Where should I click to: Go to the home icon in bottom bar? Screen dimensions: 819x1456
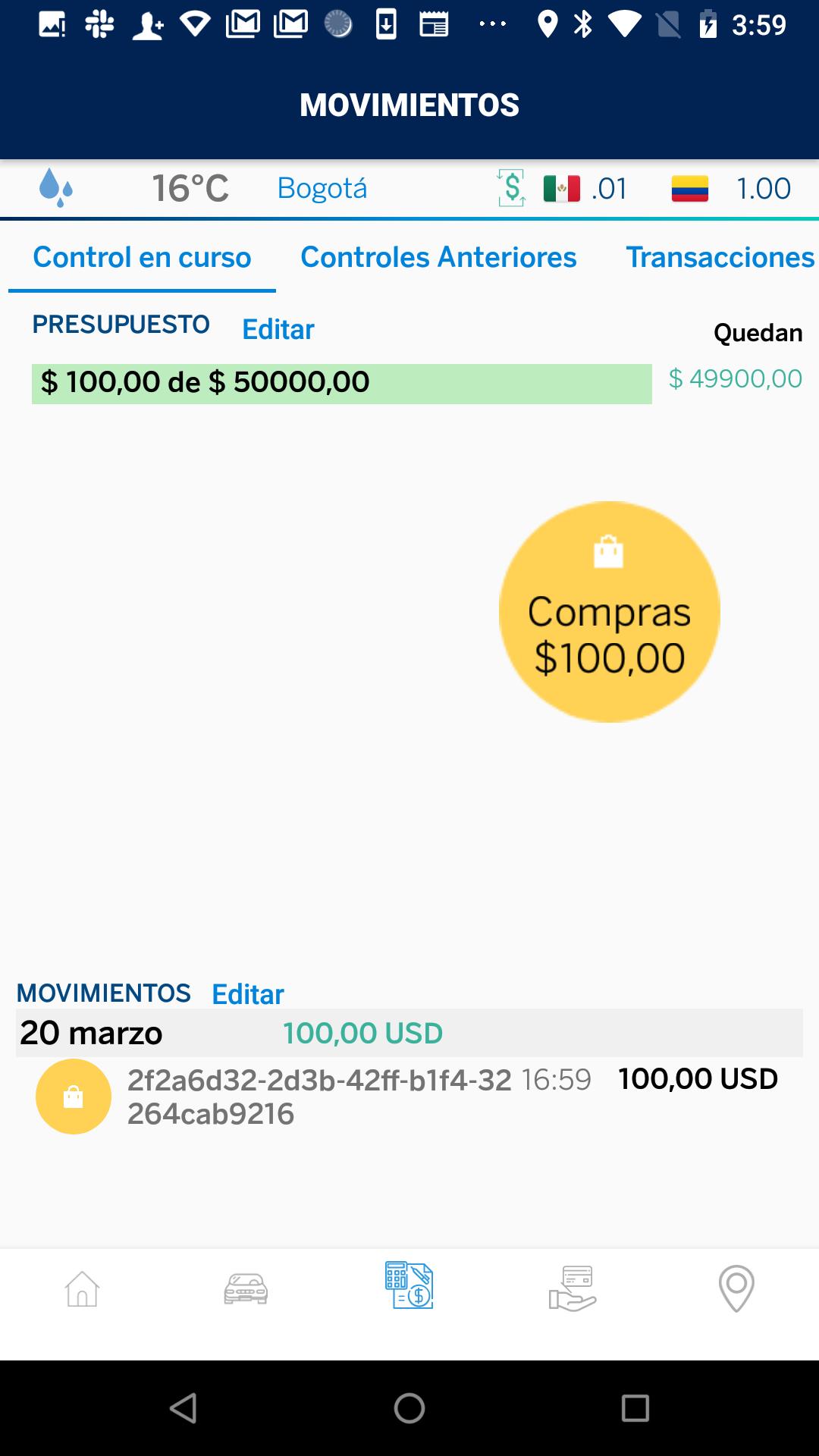coord(82,1288)
